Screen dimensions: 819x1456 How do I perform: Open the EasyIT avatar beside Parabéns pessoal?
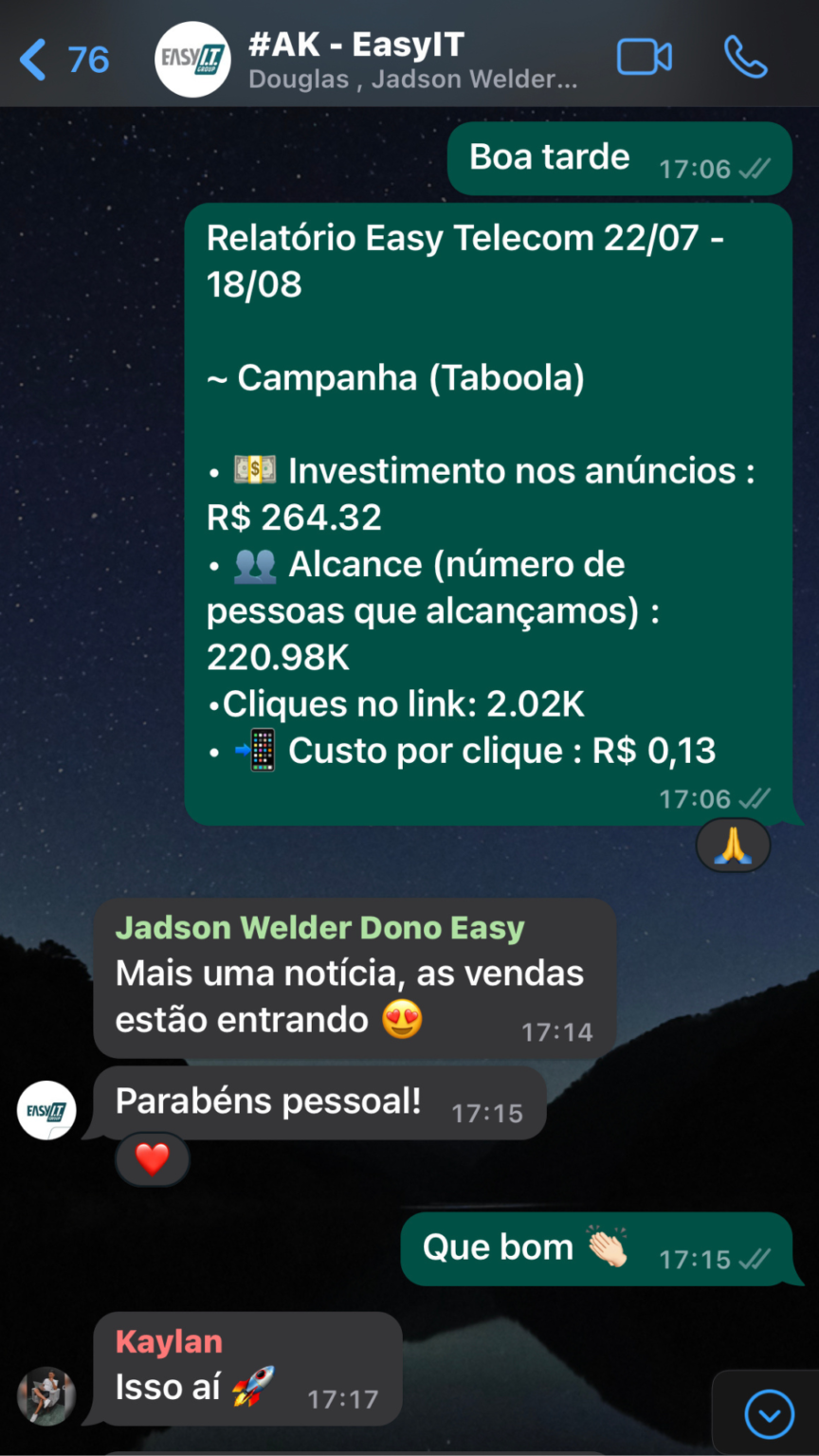point(46,1110)
